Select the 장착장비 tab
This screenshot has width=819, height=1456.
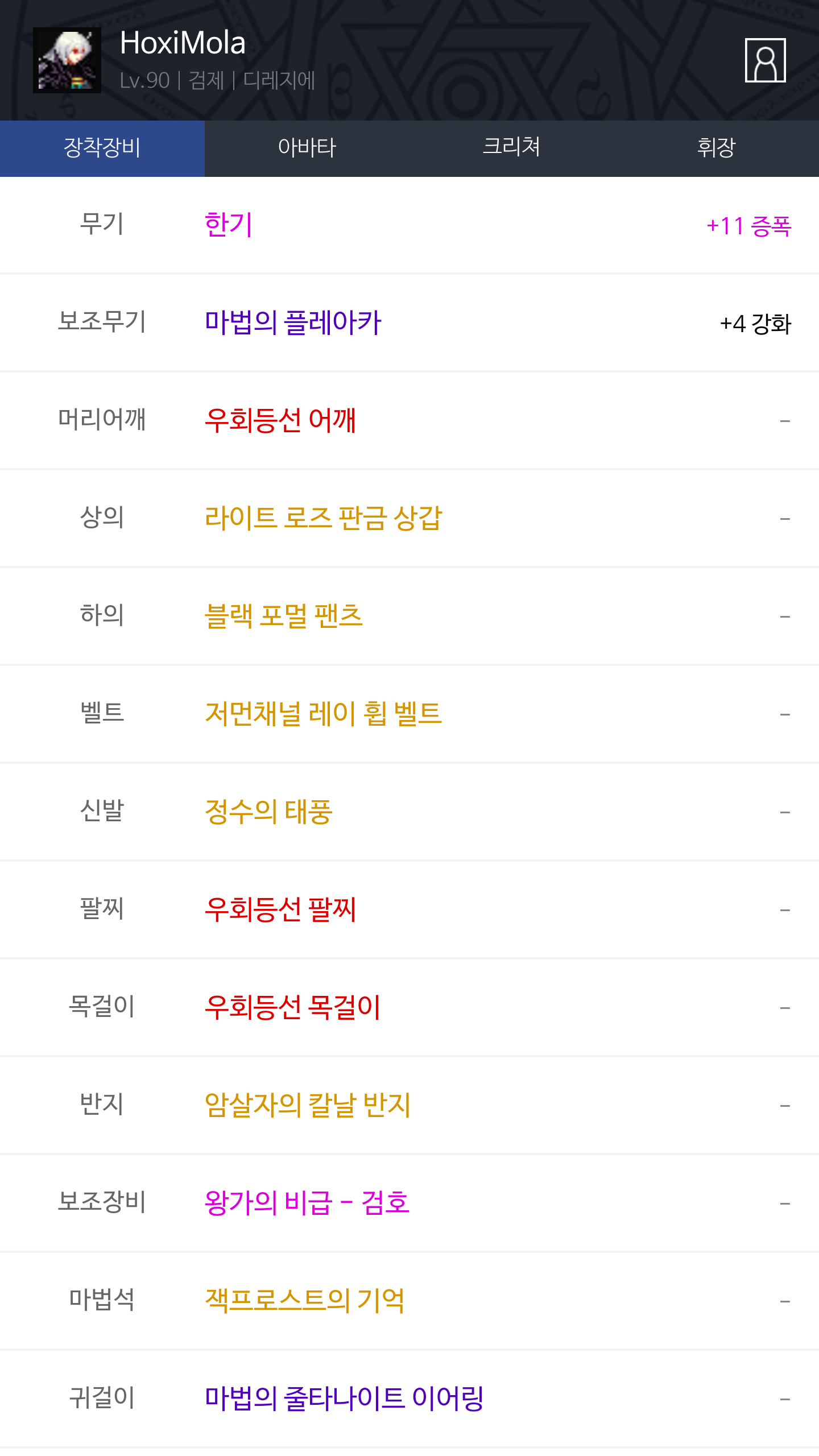(102, 148)
